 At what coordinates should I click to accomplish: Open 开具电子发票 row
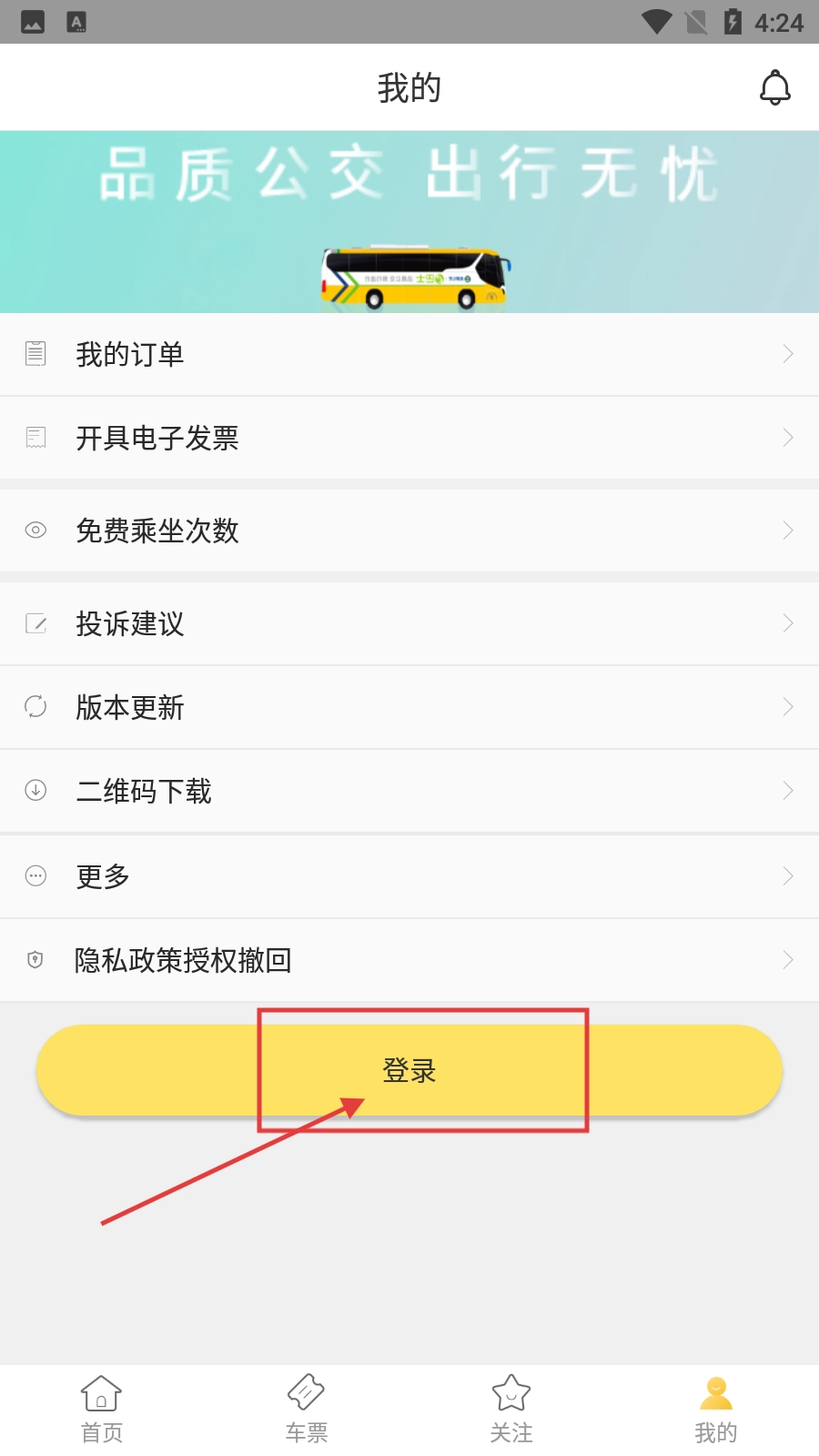[409, 438]
